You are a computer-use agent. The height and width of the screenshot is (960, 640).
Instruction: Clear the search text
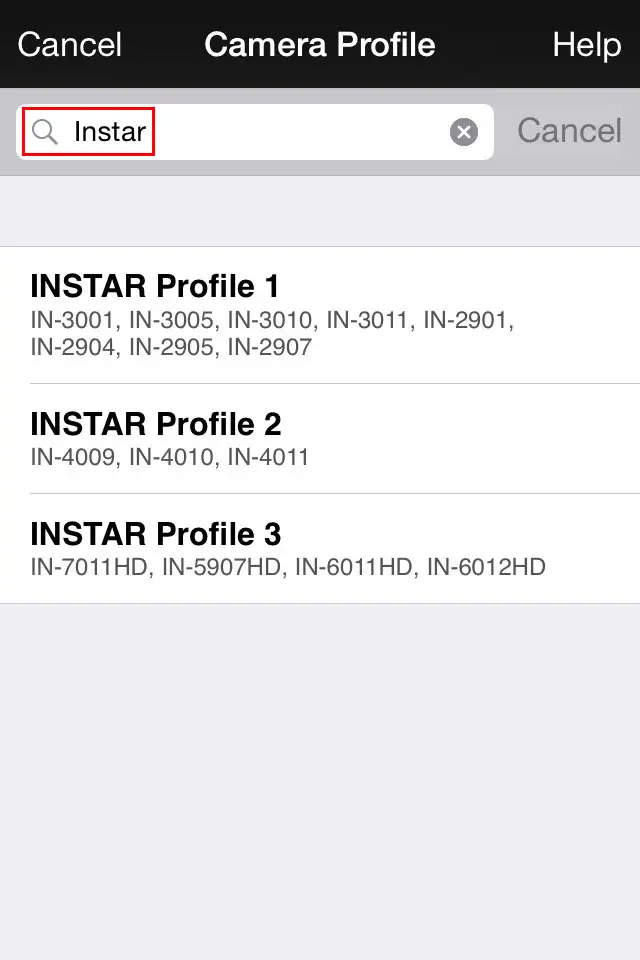click(463, 132)
